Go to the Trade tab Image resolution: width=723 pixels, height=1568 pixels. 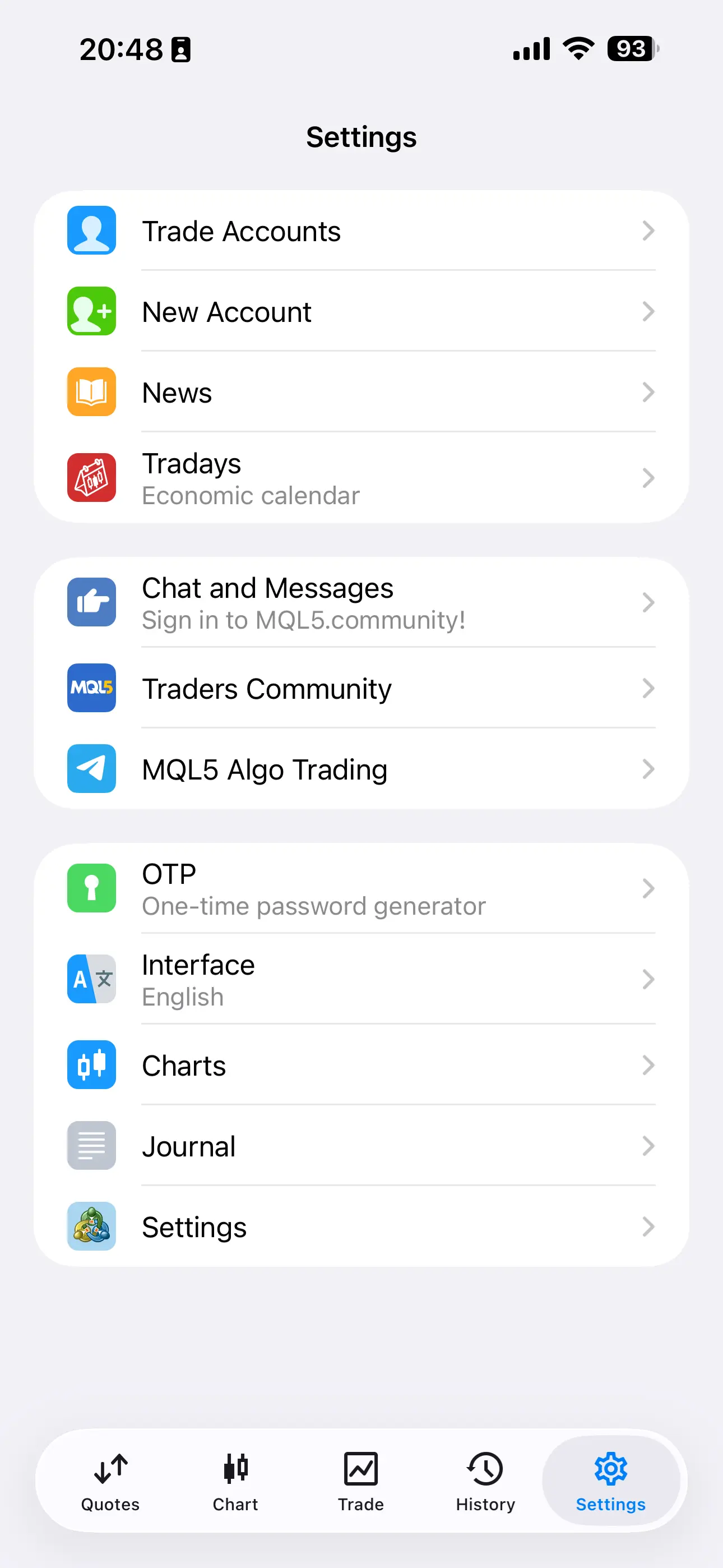pyautogui.click(x=361, y=1482)
